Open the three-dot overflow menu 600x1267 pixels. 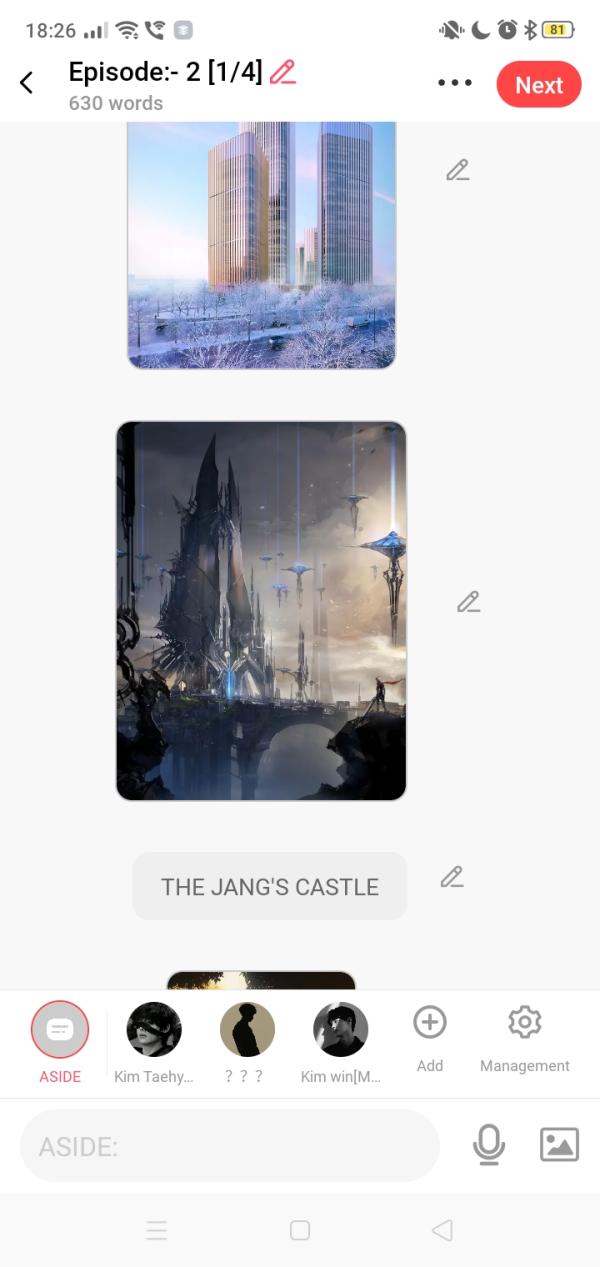pos(455,83)
